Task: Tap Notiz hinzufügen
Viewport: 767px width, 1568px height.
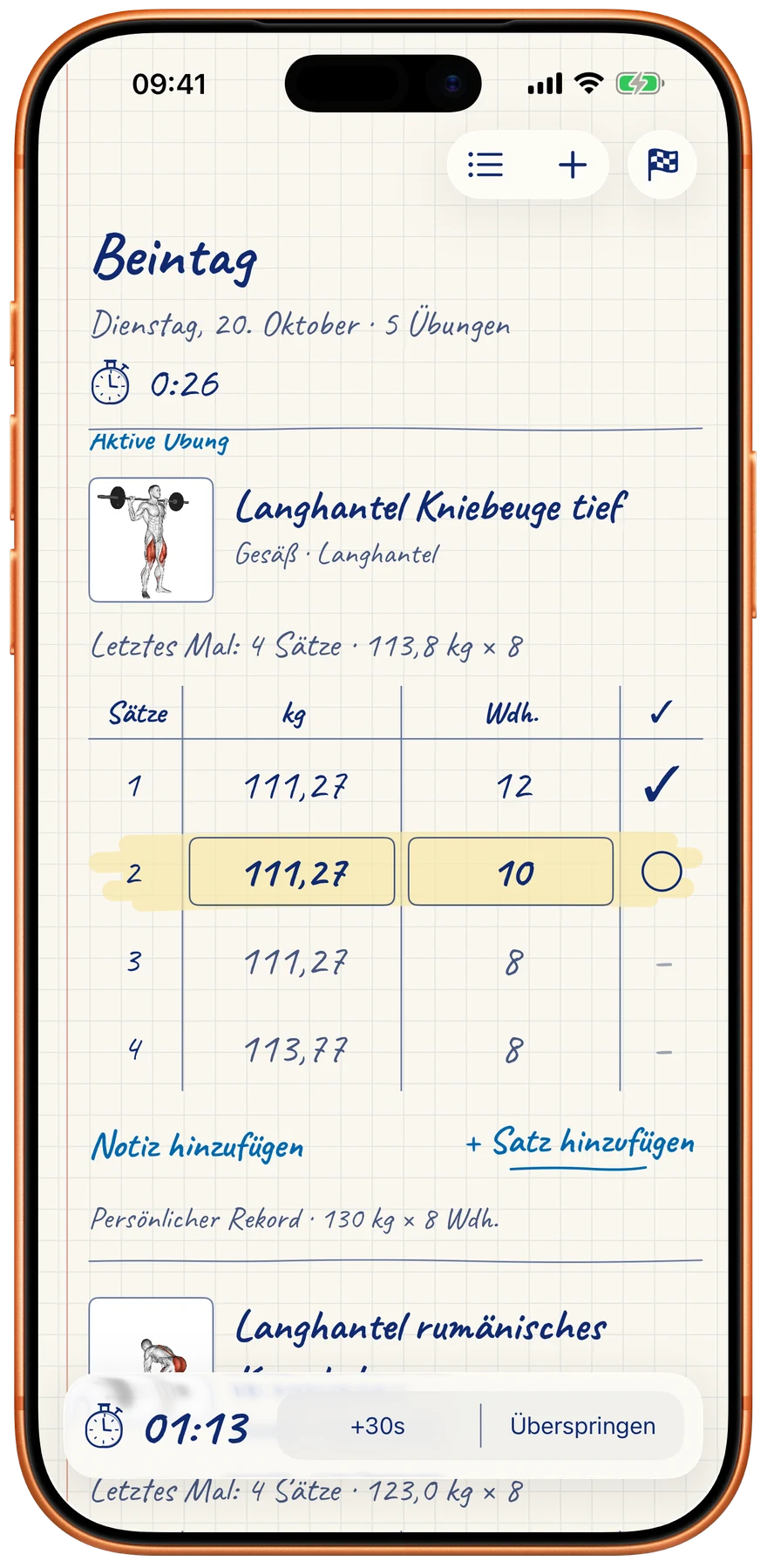Action: 198,1146
